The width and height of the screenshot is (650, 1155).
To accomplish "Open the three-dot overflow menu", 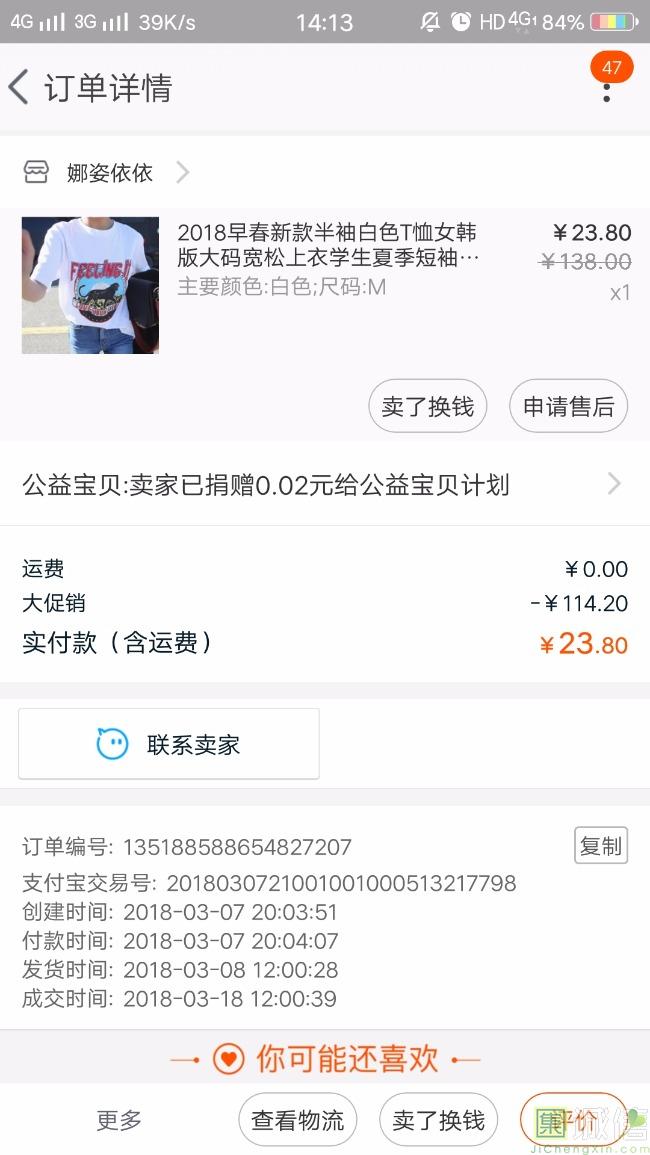I will click(606, 91).
